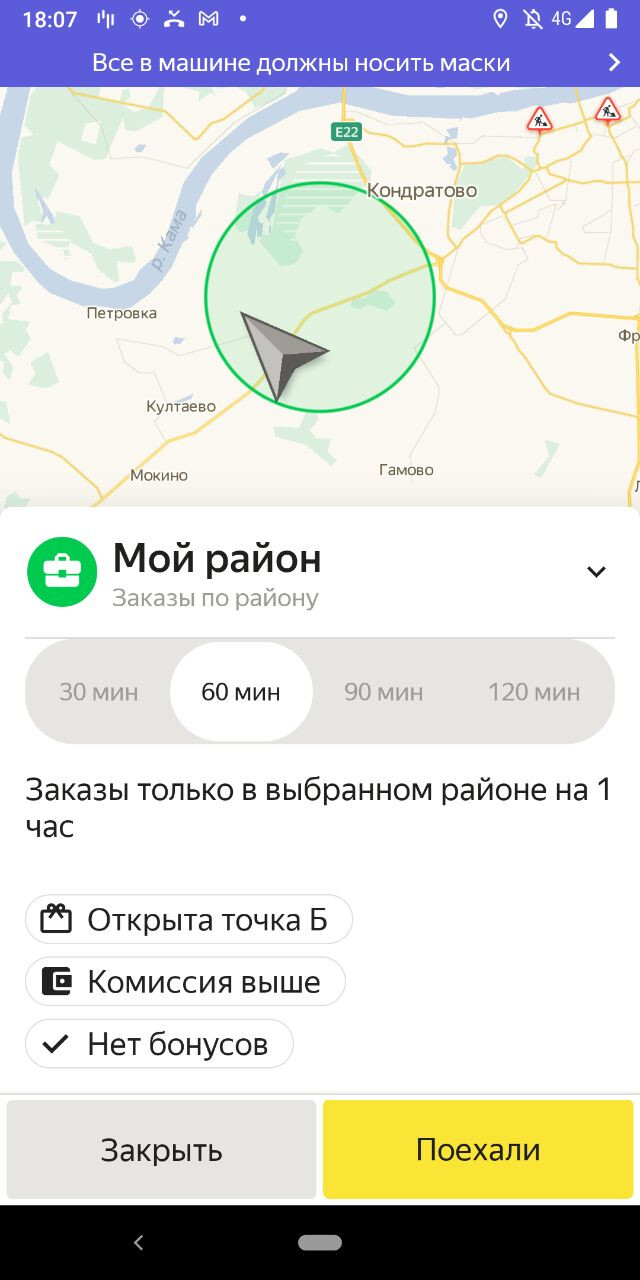Image resolution: width=640 pixels, height=1280 pixels.
Task: Collapse the Мой район panel chevron
Action: coord(596,572)
